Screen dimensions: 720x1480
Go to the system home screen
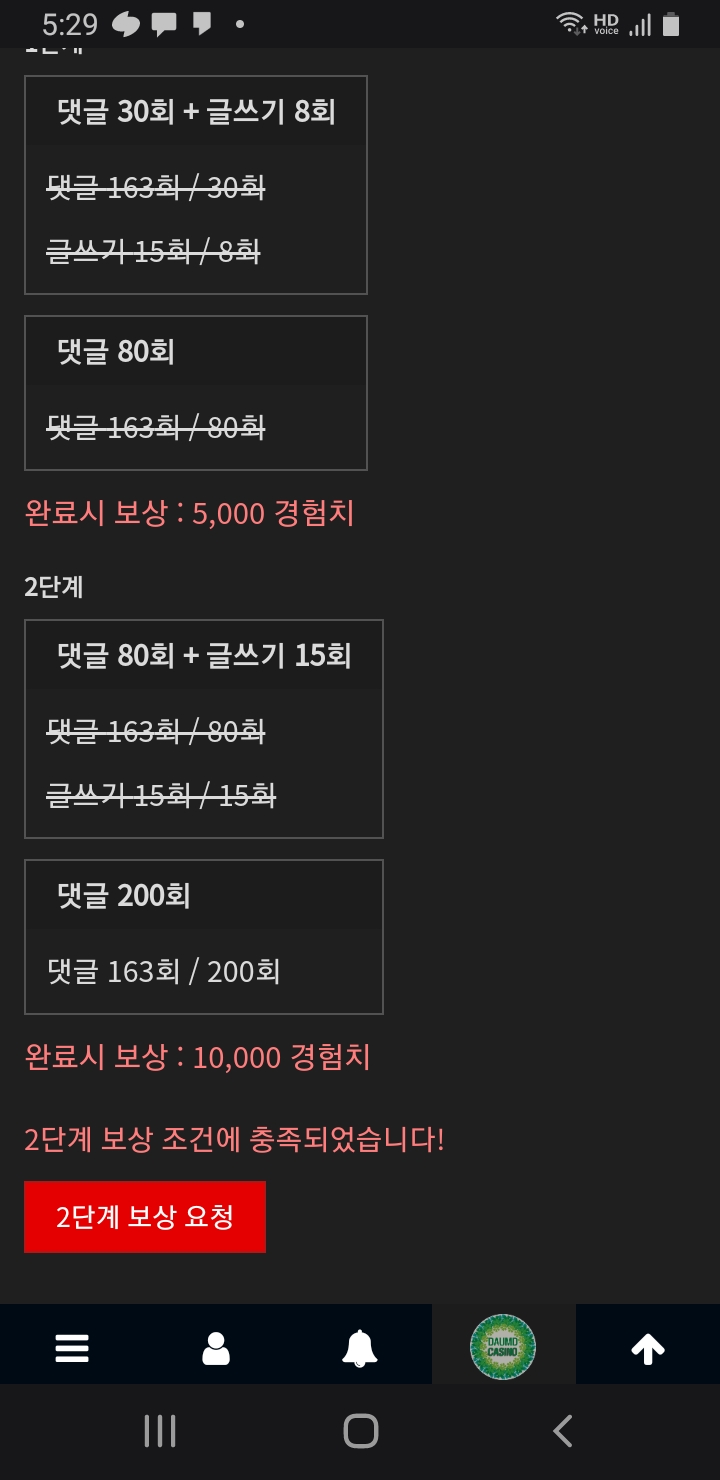point(360,1431)
